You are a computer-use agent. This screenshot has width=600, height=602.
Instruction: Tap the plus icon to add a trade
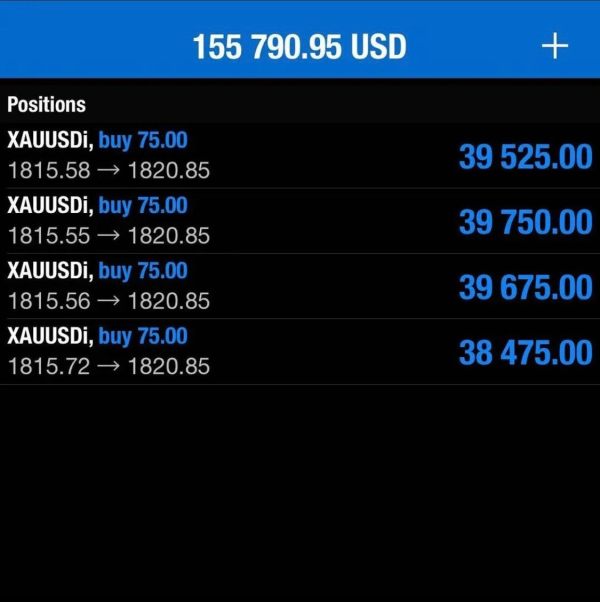(x=554, y=46)
